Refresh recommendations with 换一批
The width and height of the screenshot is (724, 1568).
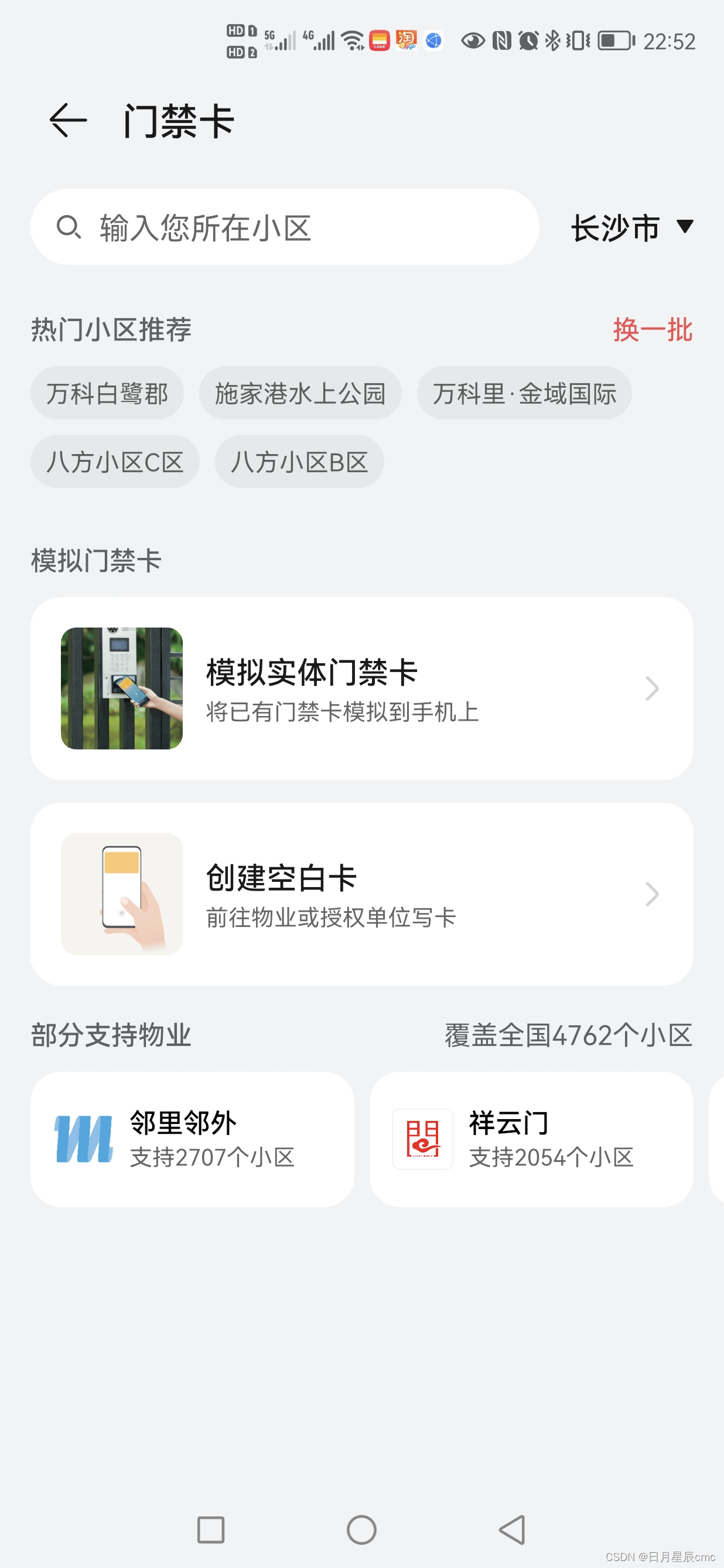(x=651, y=330)
